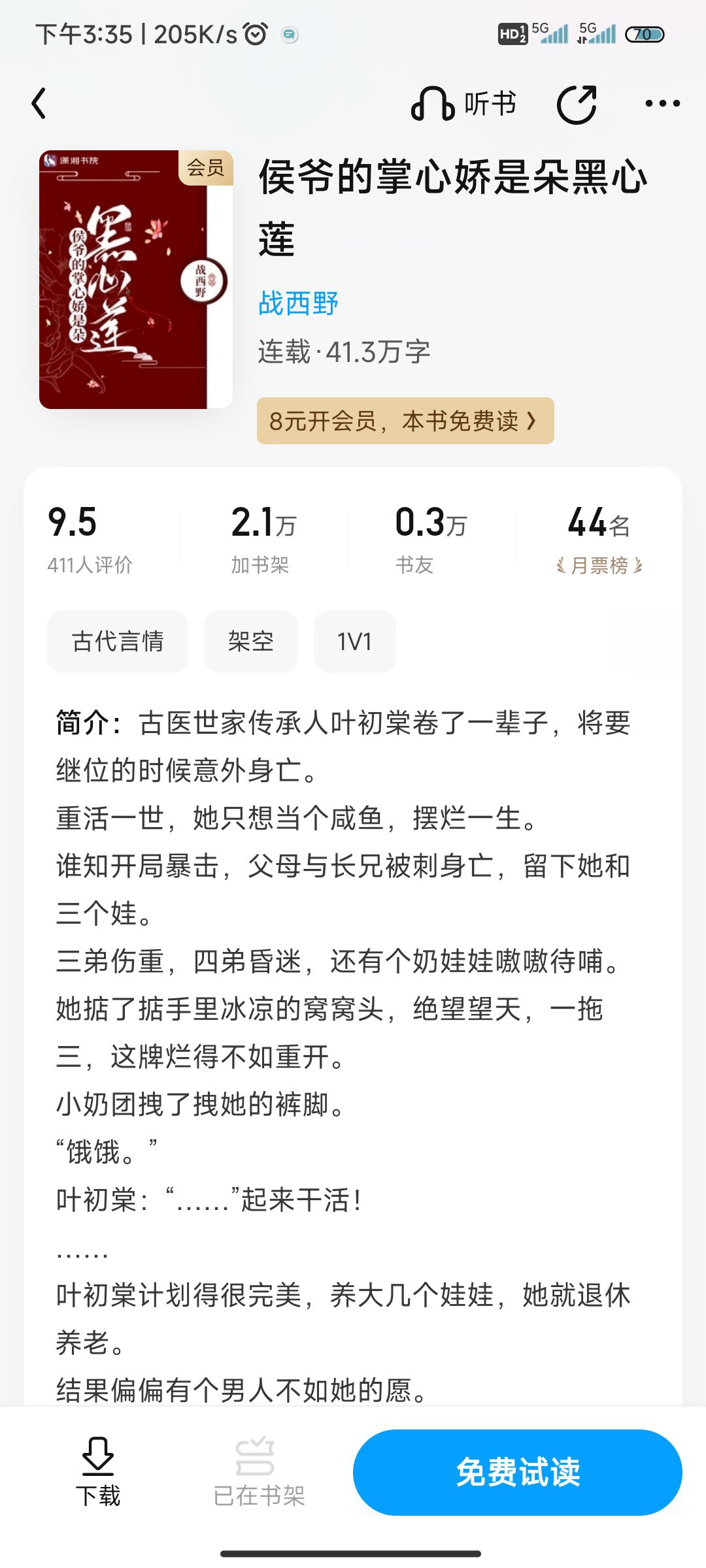
Task: Open the book cover image
Action: (136, 280)
